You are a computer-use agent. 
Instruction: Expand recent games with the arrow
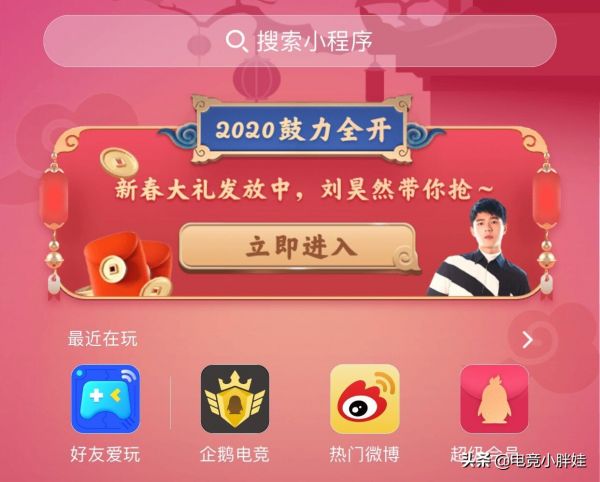pyautogui.click(x=528, y=340)
